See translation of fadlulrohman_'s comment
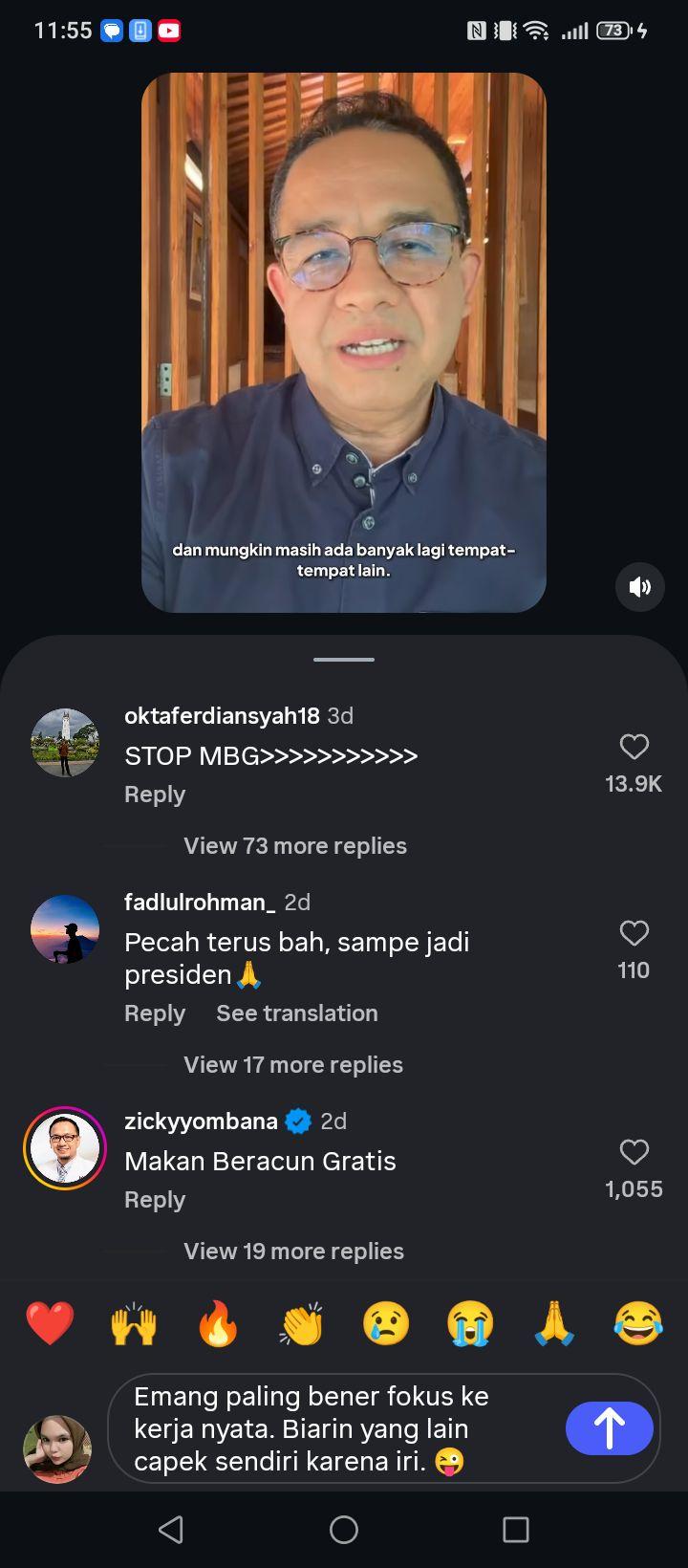688x1568 pixels. (297, 1013)
